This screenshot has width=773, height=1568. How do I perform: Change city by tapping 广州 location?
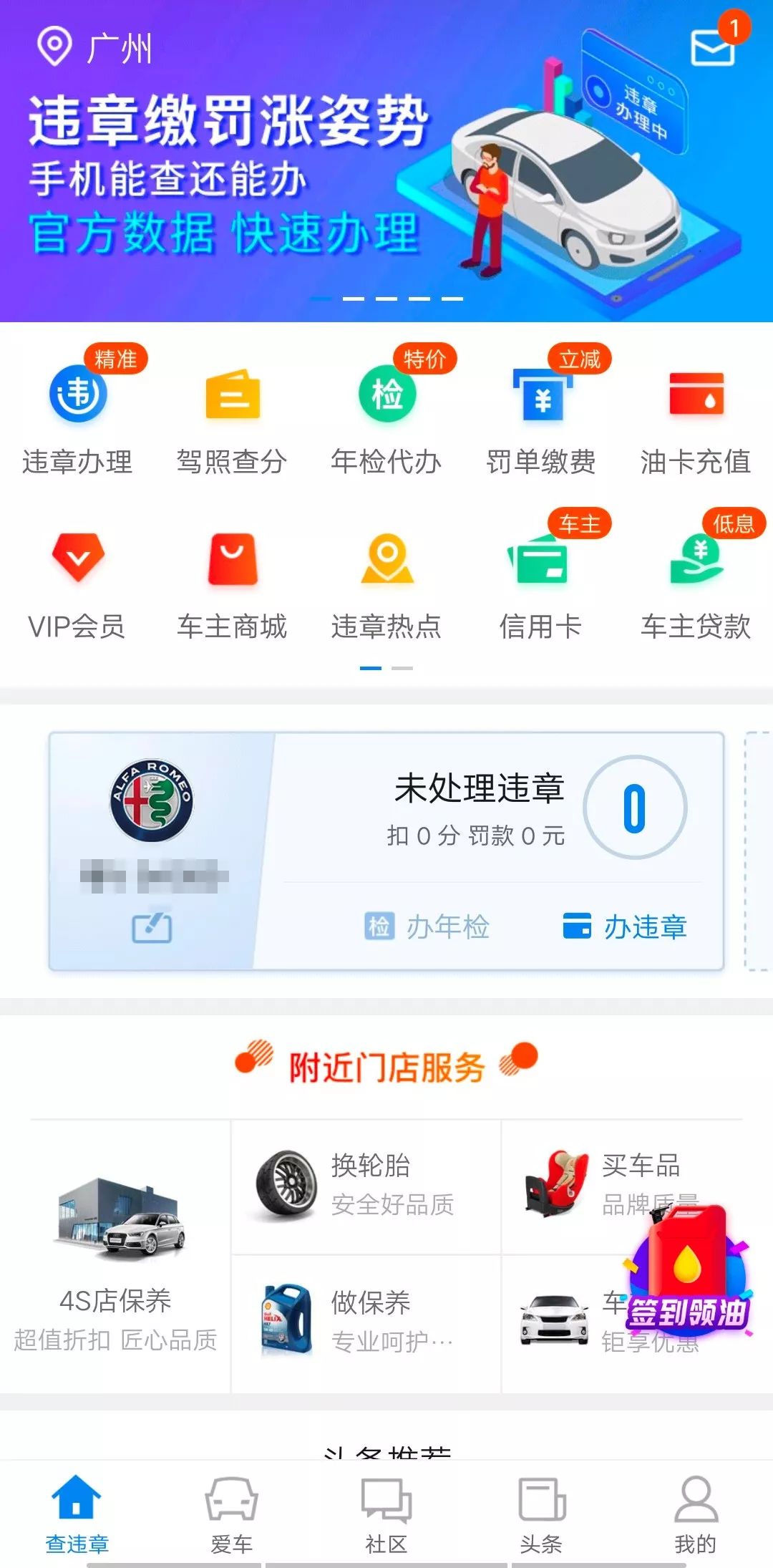100,49
